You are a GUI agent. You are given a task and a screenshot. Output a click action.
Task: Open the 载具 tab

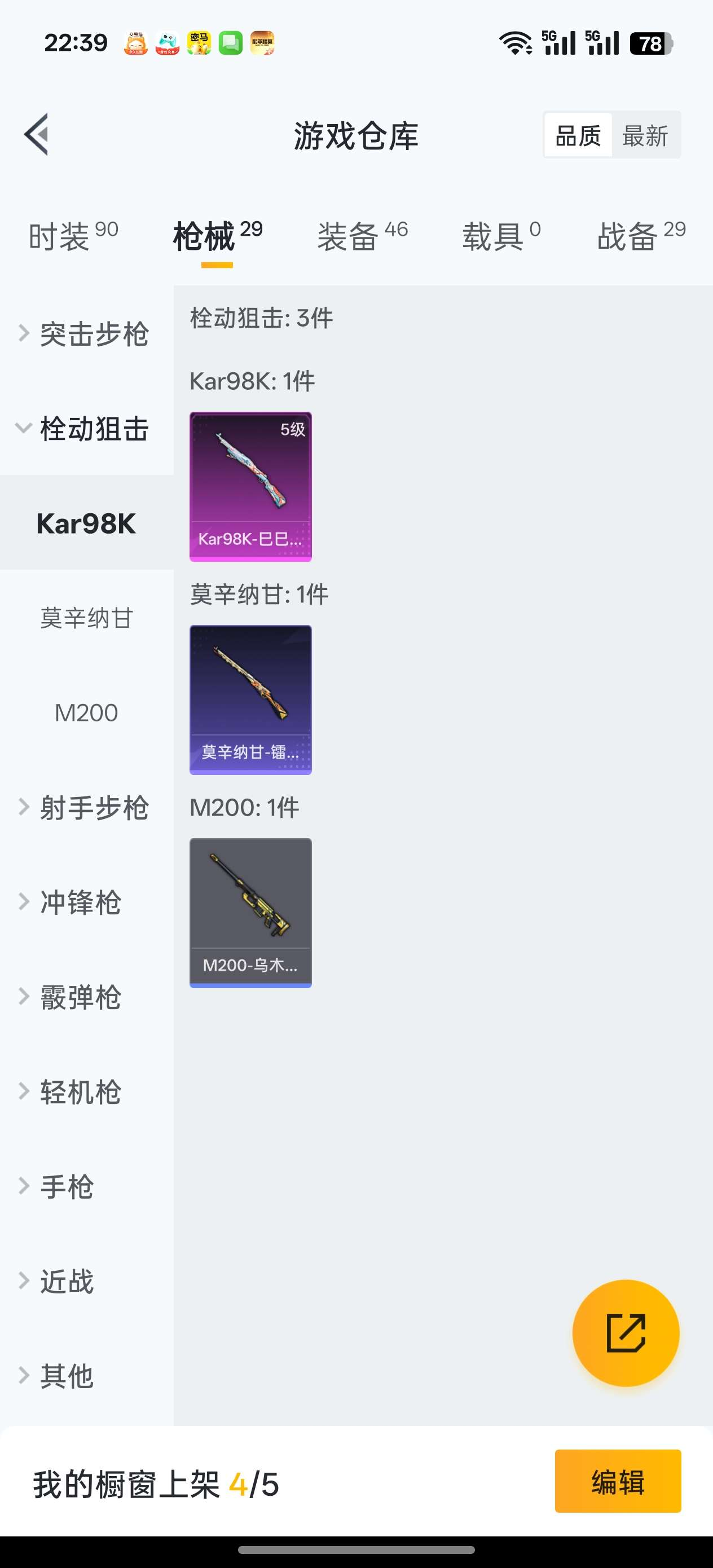[x=501, y=236]
